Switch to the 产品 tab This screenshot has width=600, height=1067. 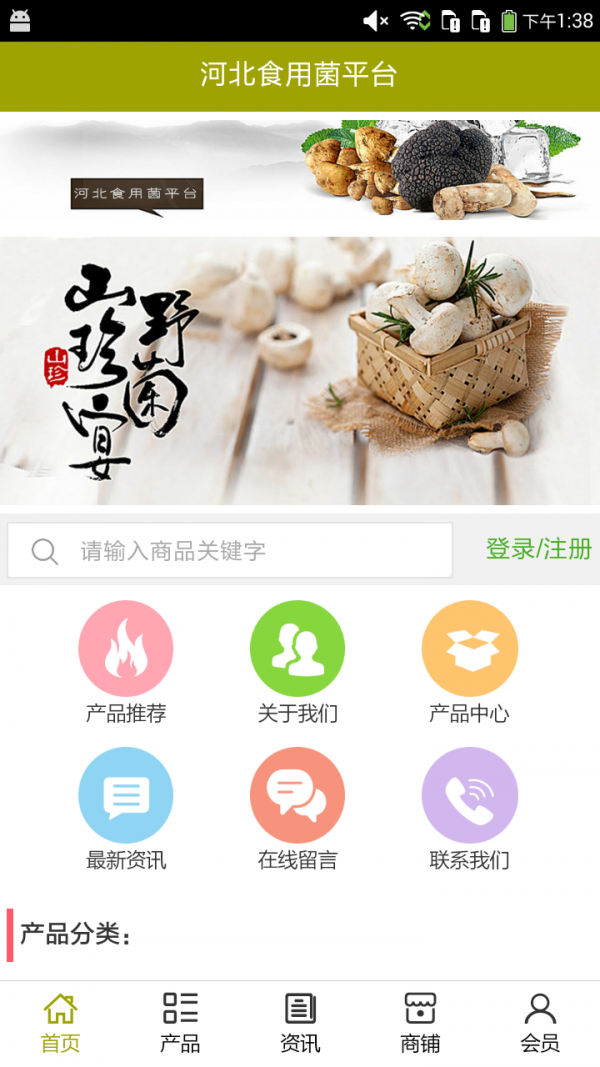(180, 1023)
